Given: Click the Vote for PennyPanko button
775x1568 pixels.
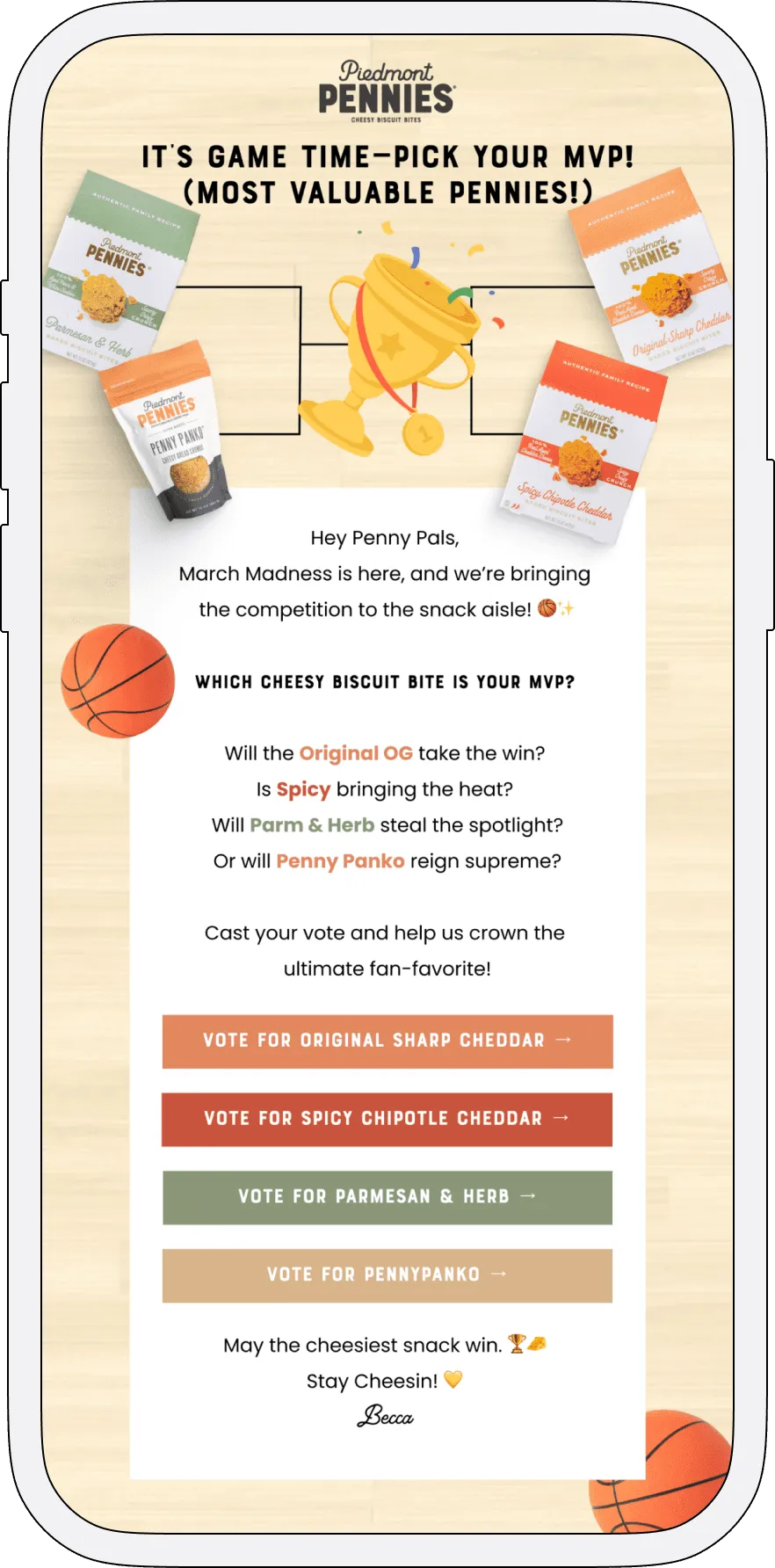Looking at the screenshot, I should point(387,1274).
